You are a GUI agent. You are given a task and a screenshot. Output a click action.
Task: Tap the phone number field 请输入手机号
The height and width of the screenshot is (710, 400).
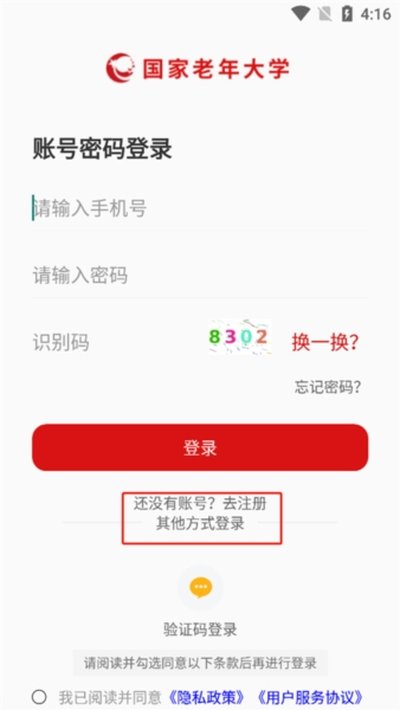coord(199,209)
